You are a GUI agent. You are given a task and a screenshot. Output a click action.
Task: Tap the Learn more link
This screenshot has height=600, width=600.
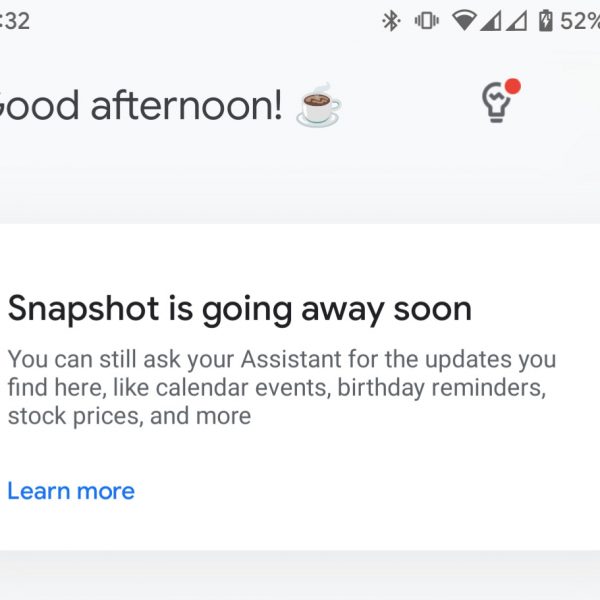(71, 491)
